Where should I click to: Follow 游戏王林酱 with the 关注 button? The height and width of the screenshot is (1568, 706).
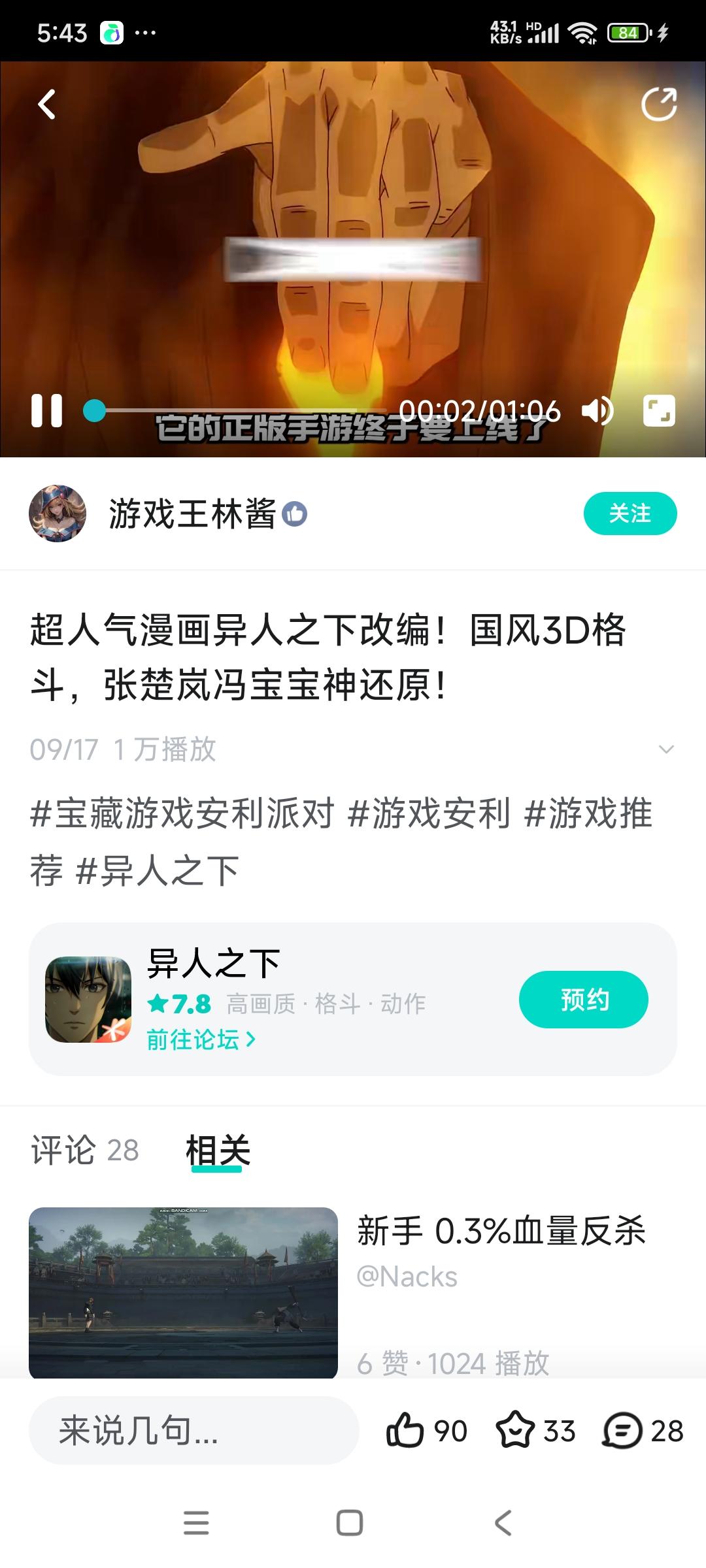click(x=630, y=514)
